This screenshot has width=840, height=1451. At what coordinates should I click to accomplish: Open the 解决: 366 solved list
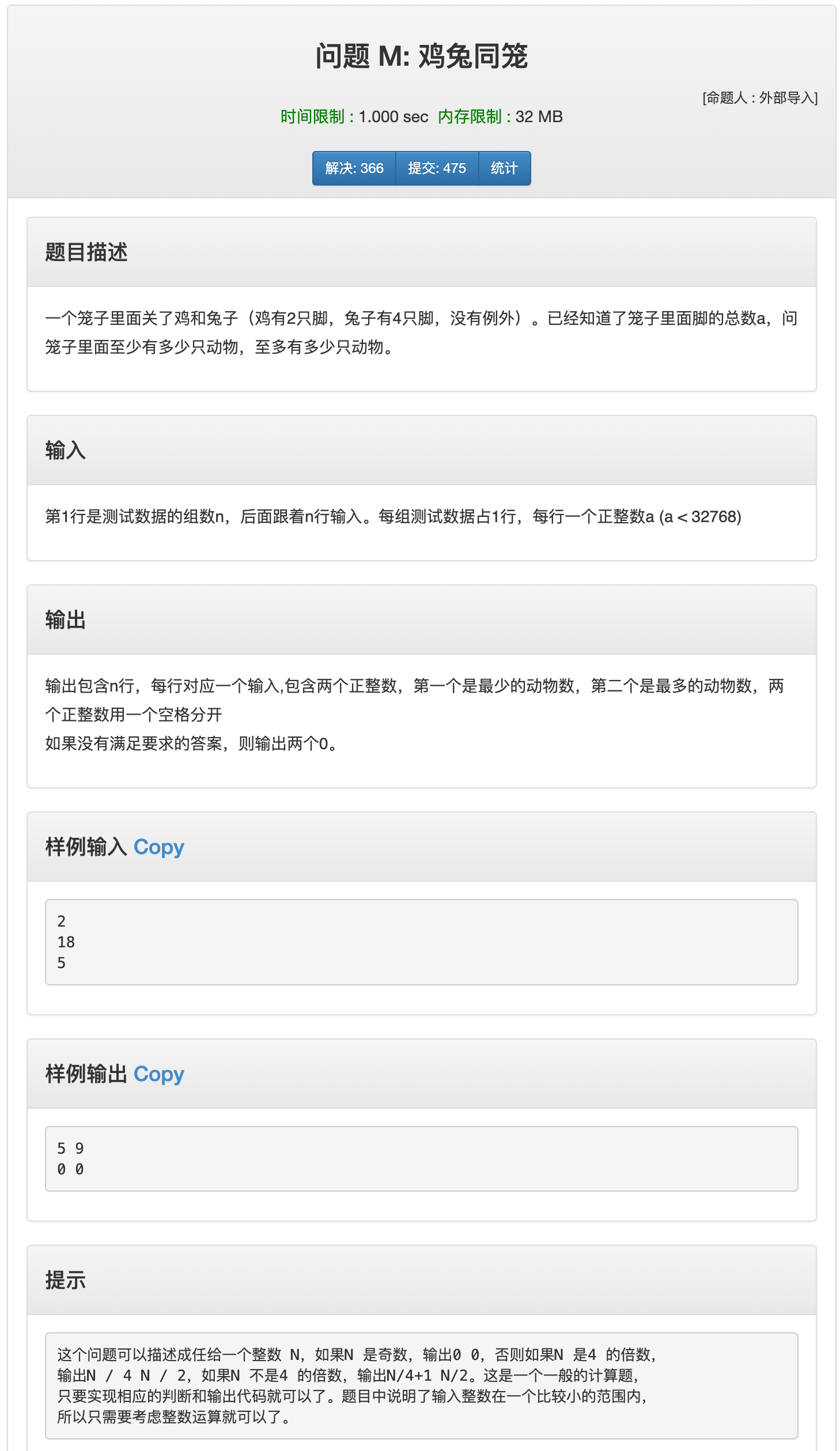tap(354, 168)
